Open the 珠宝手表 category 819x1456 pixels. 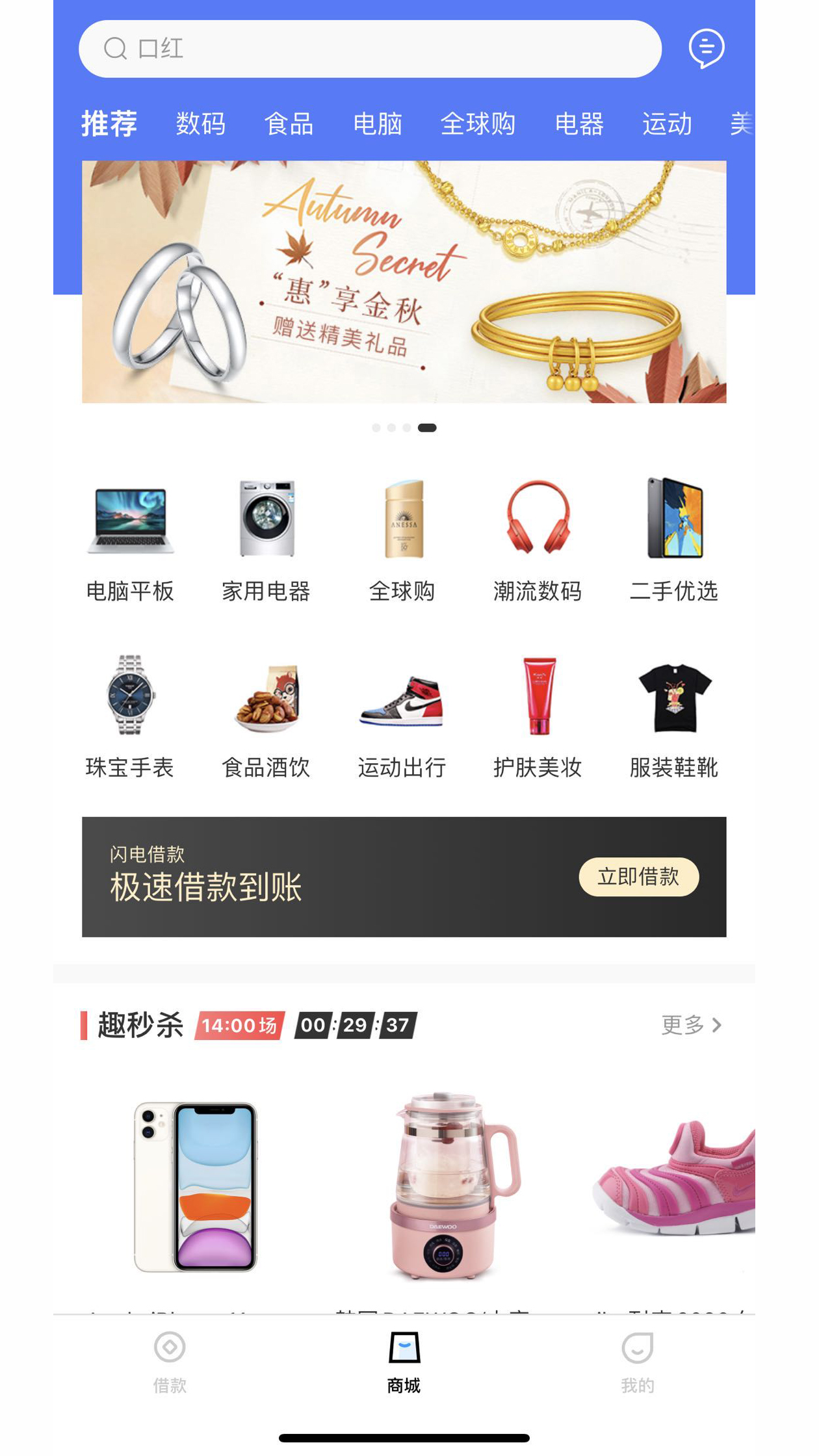point(131,715)
